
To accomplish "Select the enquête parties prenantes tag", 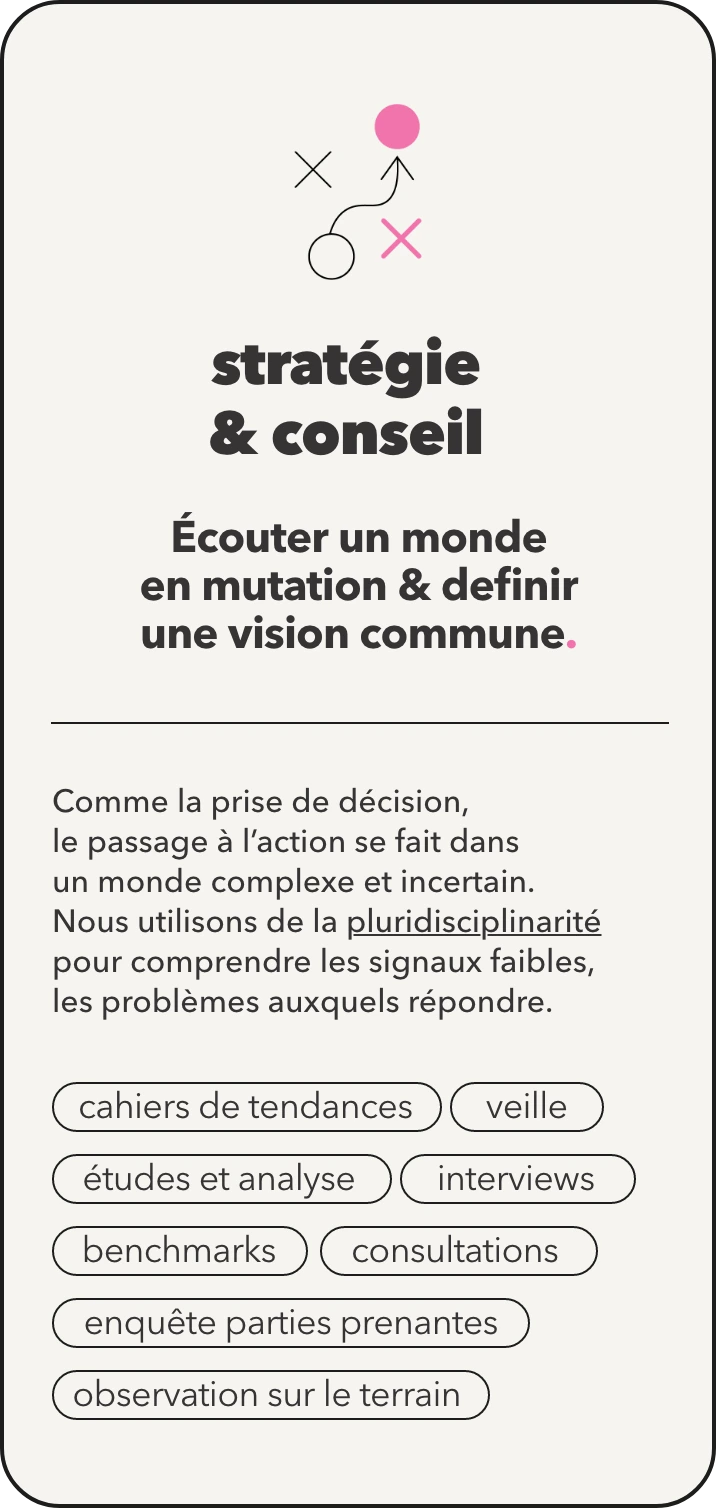I will pyautogui.click(x=290, y=1323).
